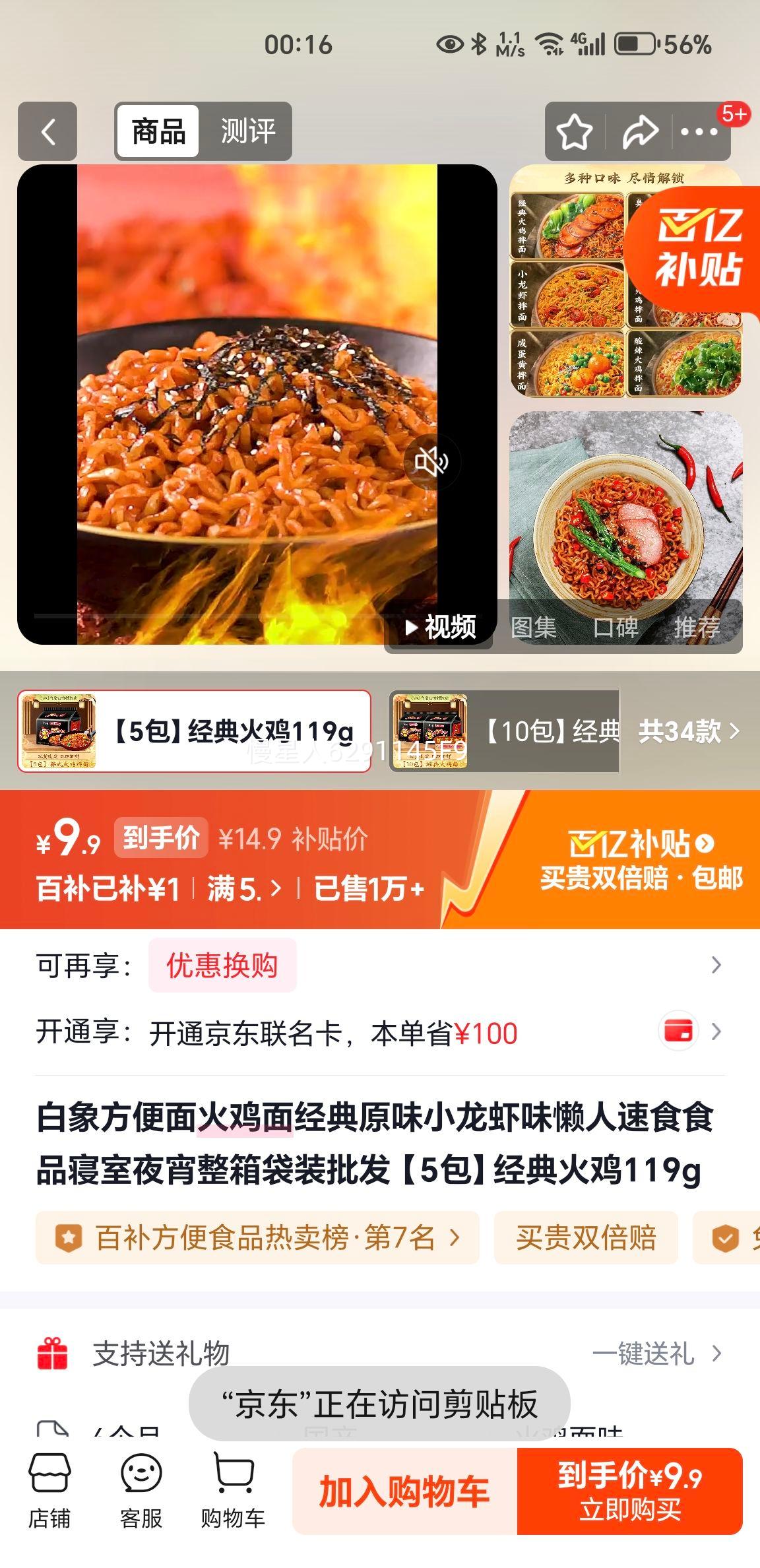Tap the share icon in top bar

tap(641, 132)
